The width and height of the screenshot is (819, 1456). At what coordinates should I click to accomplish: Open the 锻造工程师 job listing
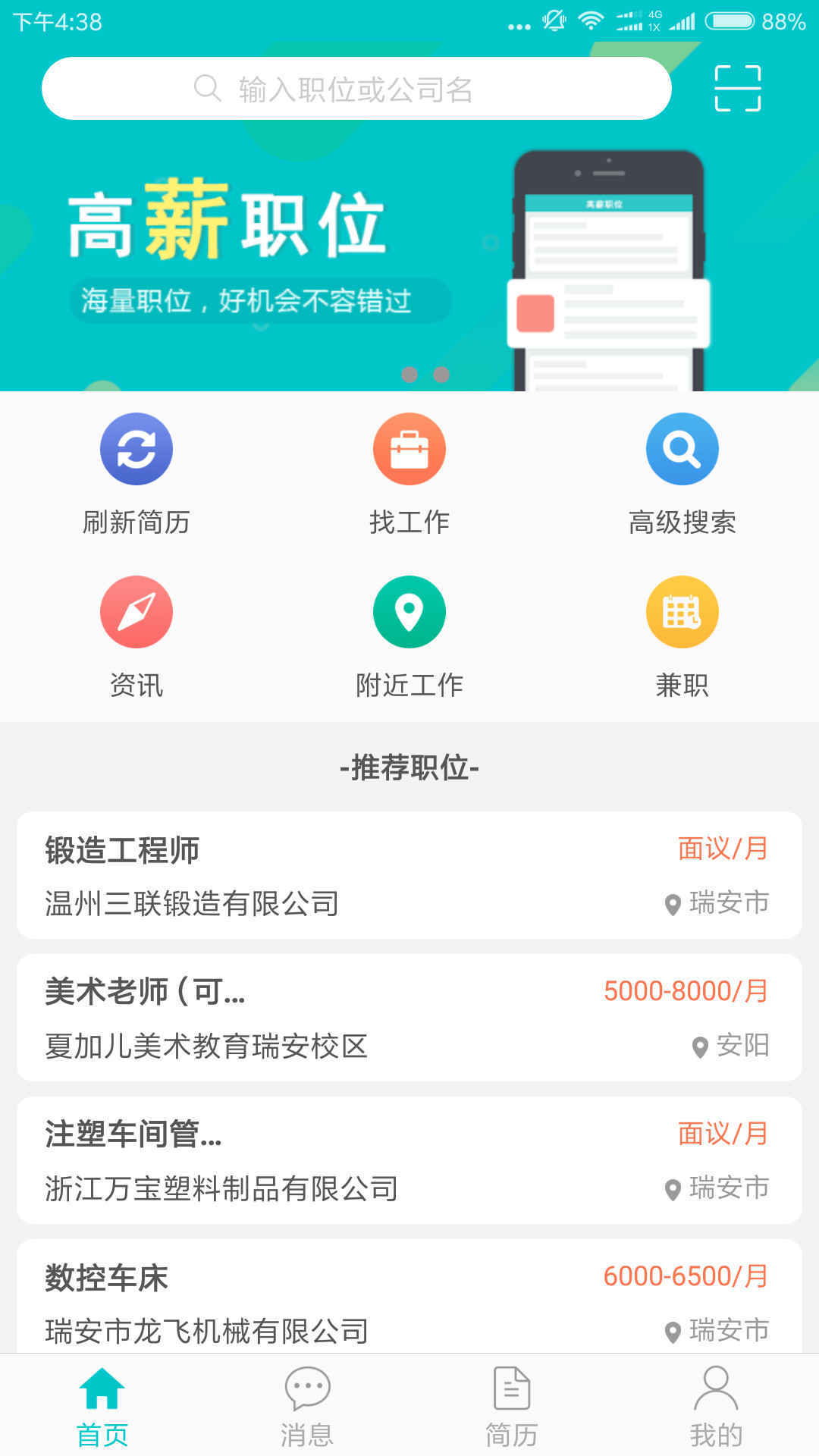click(409, 874)
